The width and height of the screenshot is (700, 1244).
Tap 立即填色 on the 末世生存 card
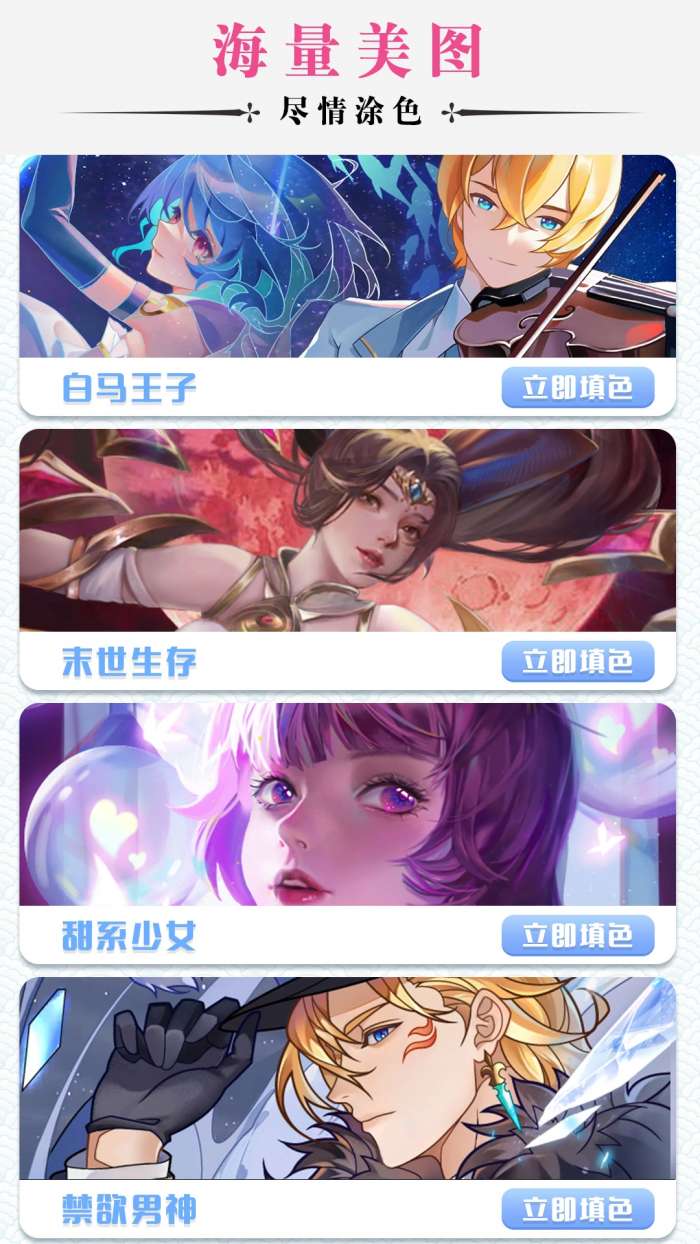click(578, 661)
